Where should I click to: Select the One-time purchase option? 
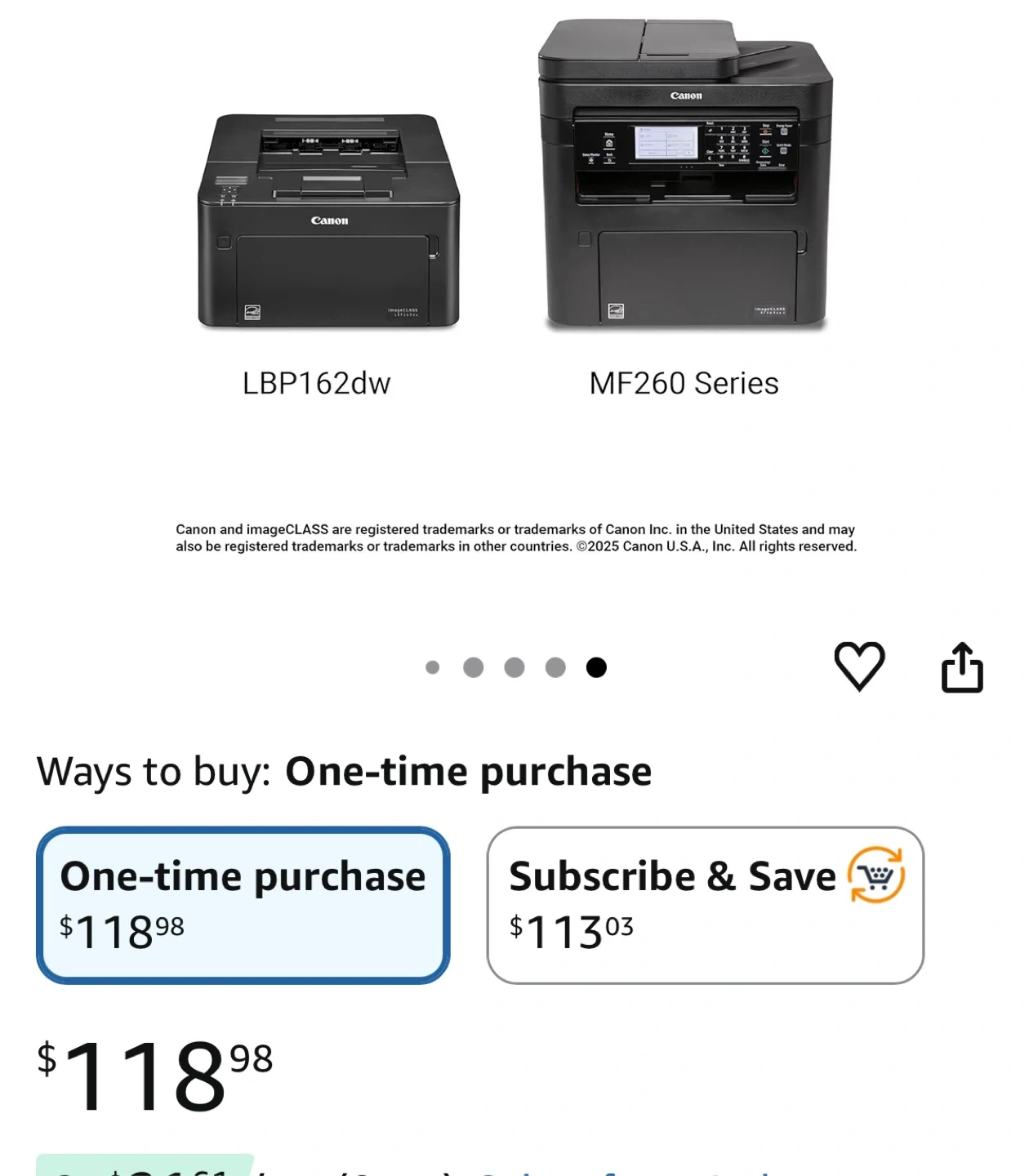pos(243,905)
